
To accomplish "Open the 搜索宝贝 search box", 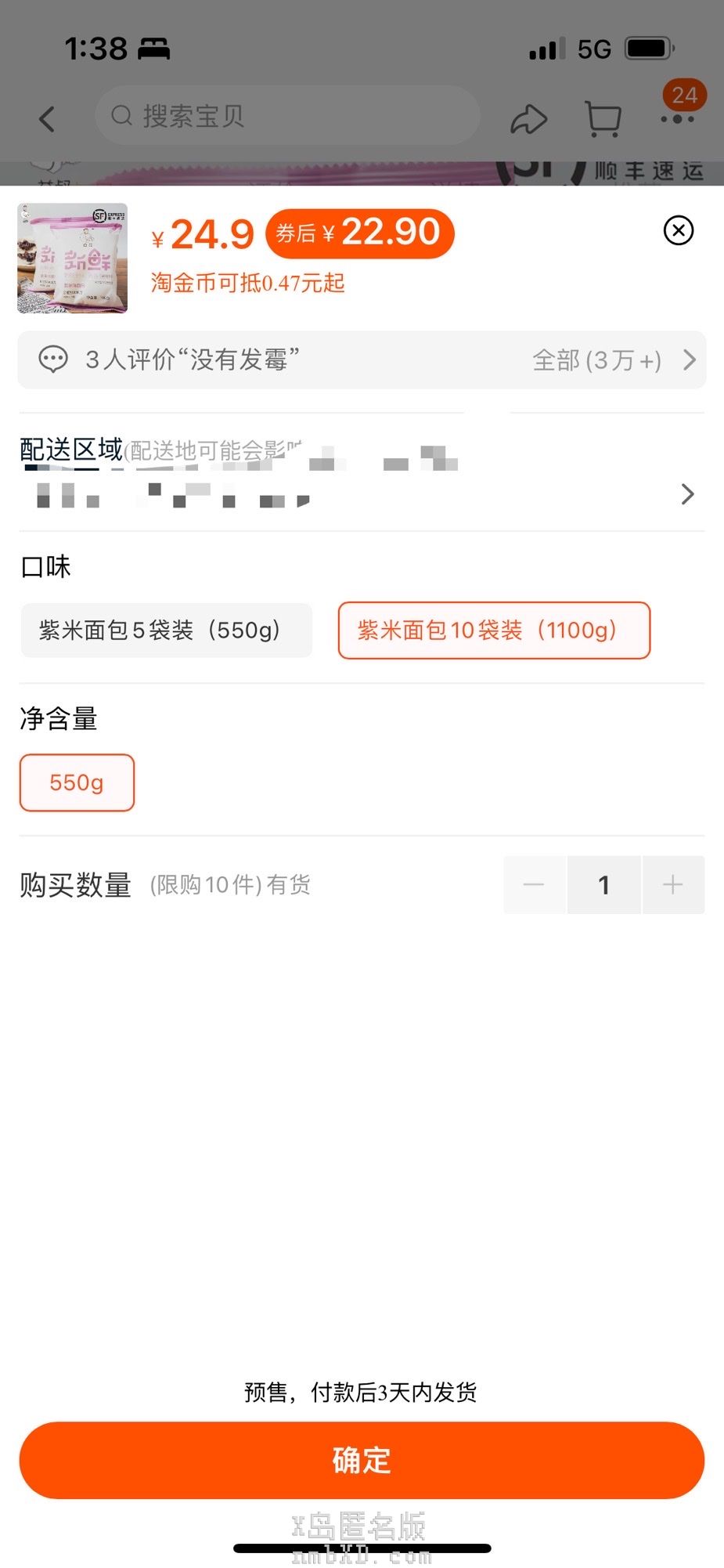I will pos(286,117).
